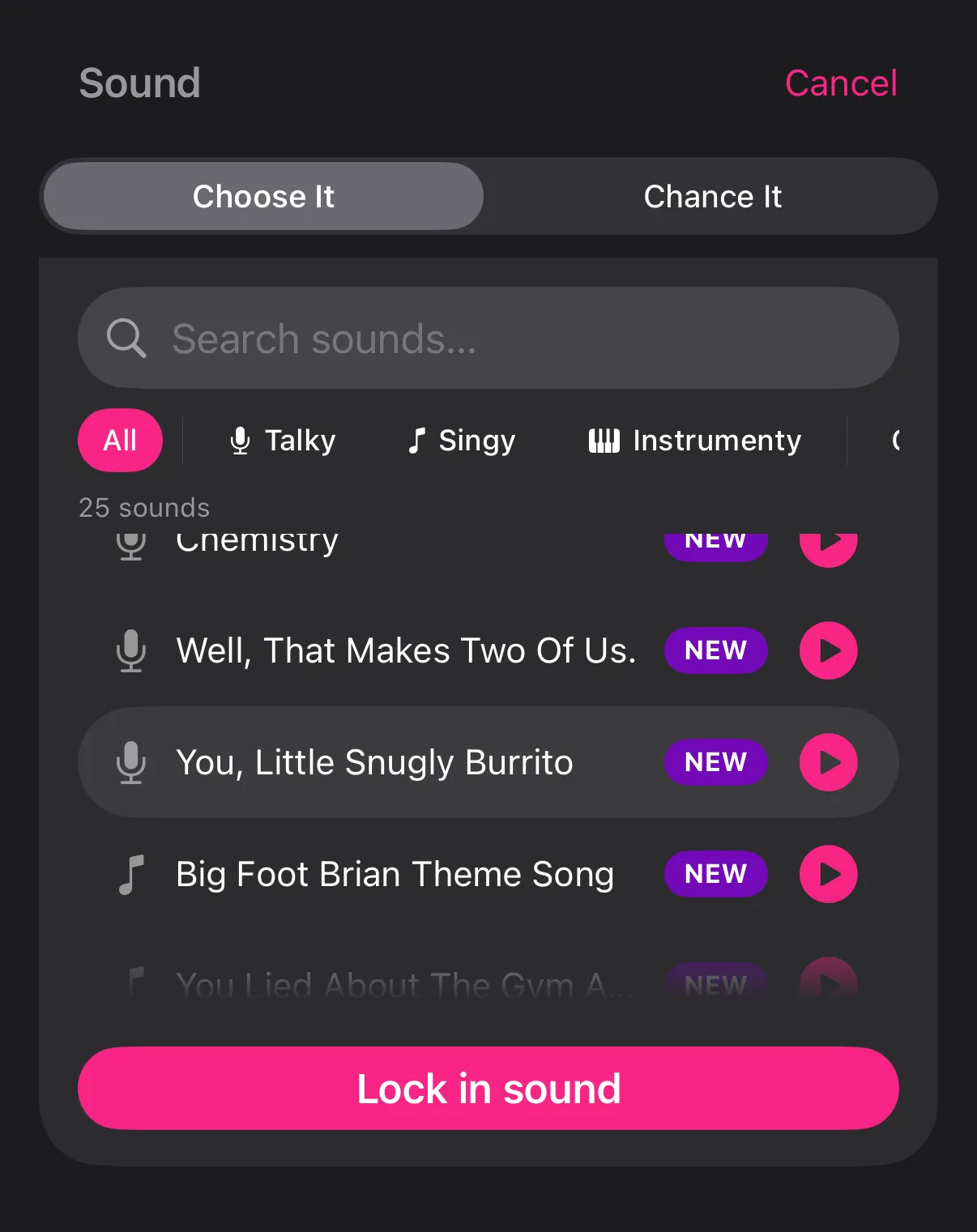Click the search magnifier icon
The height and width of the screenshot is (1232, 977).
126,338
